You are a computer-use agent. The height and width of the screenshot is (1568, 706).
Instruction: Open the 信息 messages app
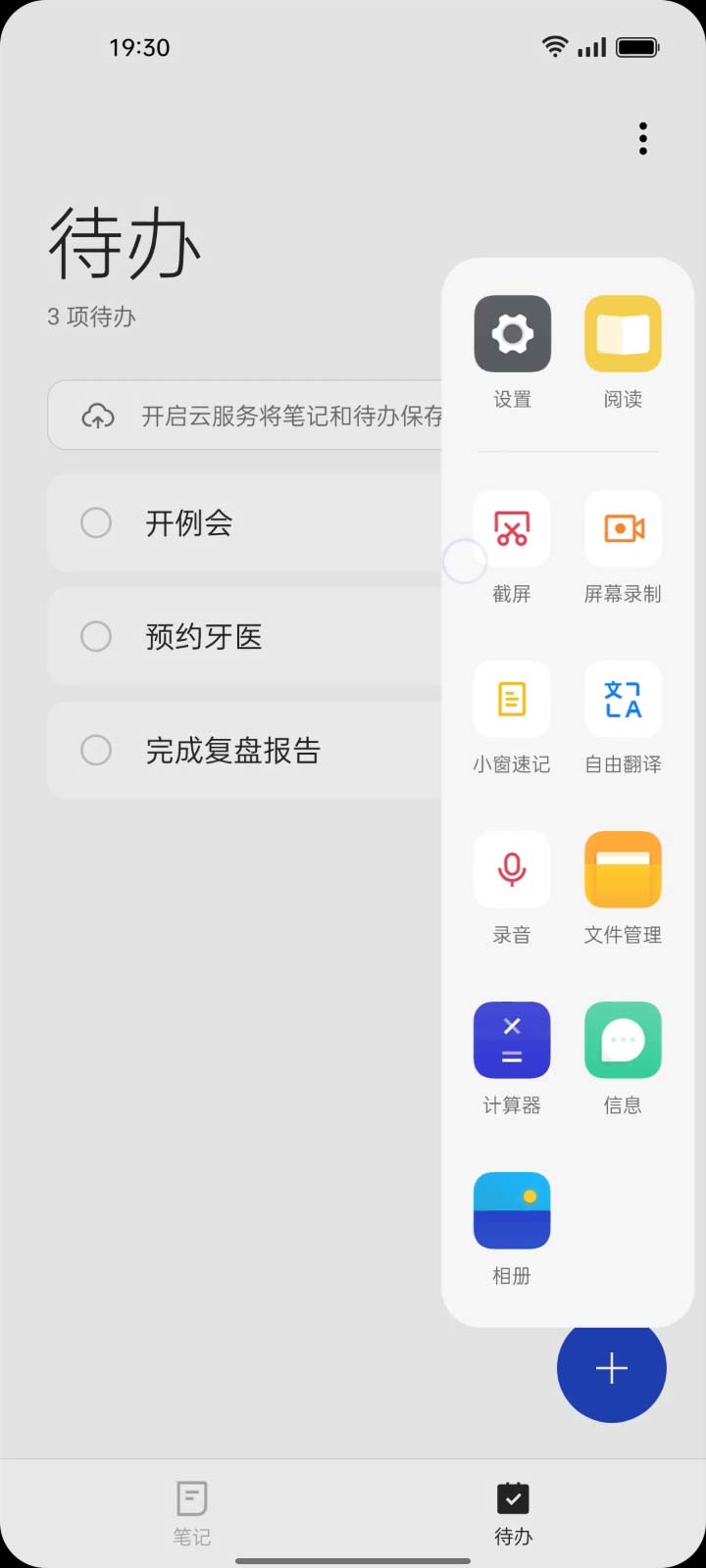click(x=623, y=1041)
